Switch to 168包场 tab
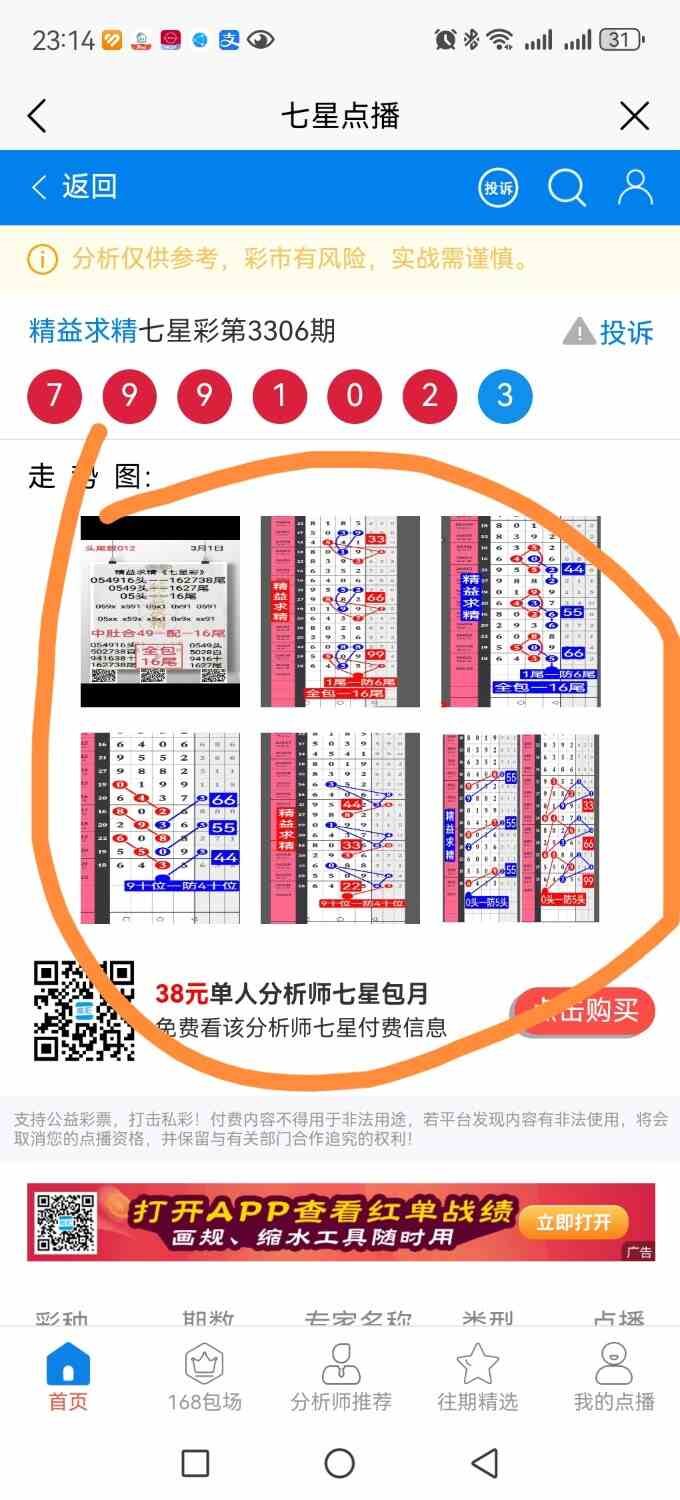The image size is (680, 1500). (204, 1378)
